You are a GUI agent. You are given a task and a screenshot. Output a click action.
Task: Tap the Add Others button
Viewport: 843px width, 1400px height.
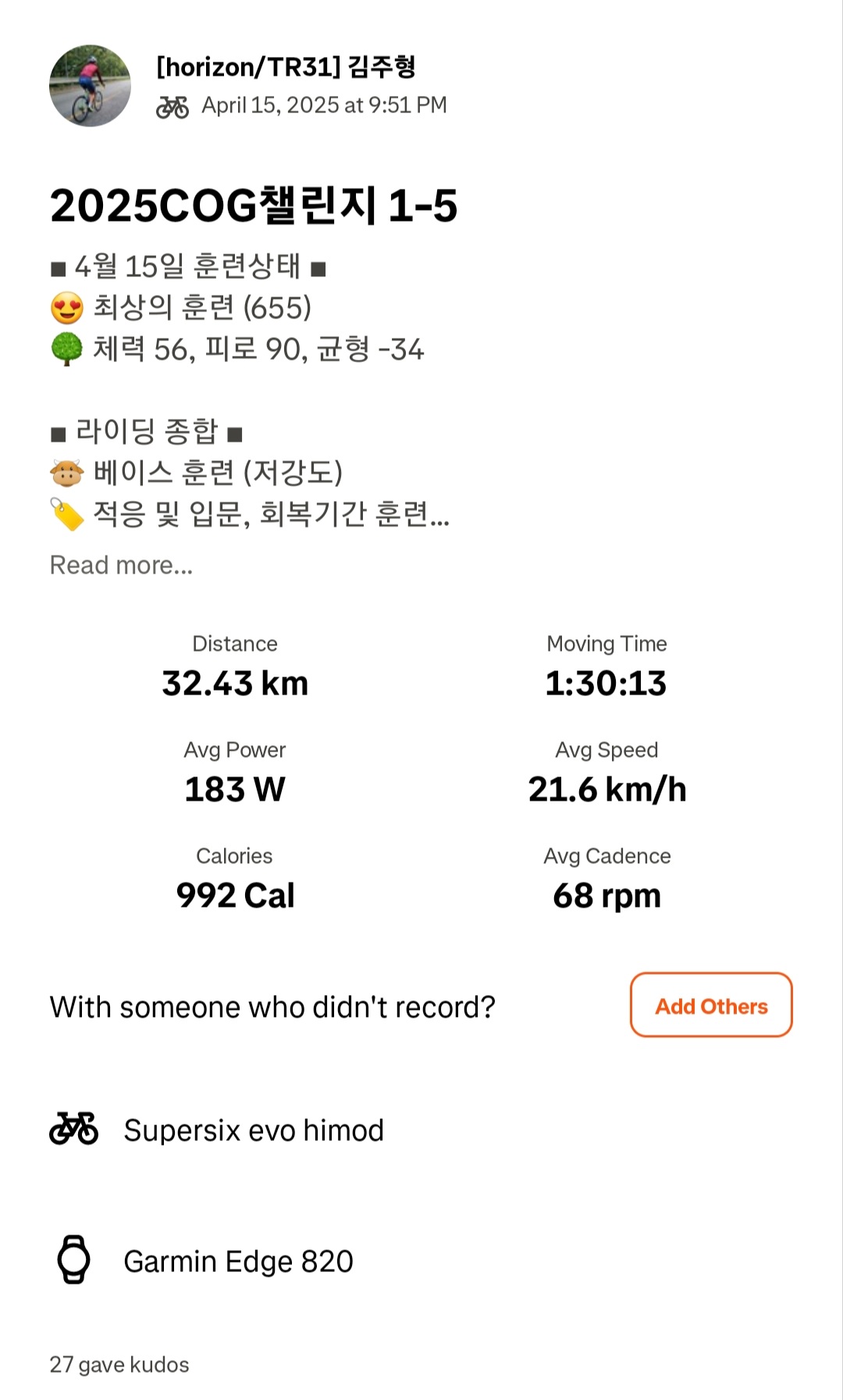(x=711, y=1005)
